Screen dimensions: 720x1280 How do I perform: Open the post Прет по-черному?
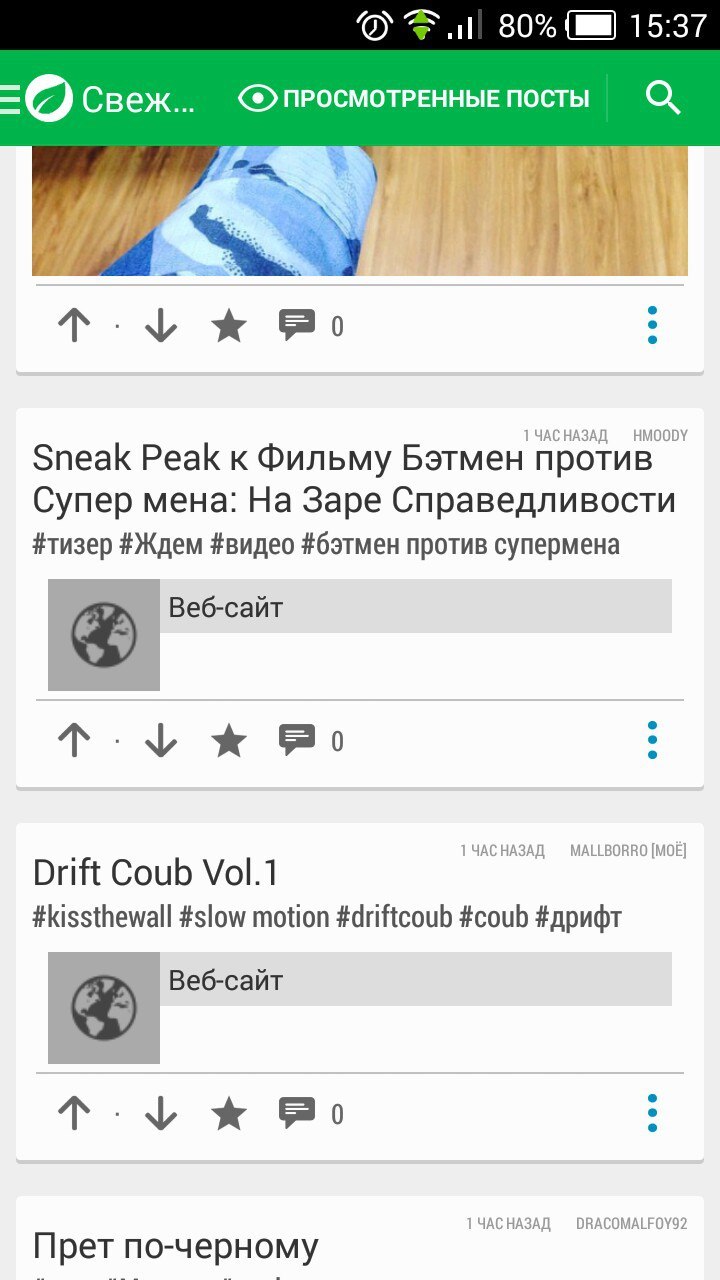[x=176, y=1247]
